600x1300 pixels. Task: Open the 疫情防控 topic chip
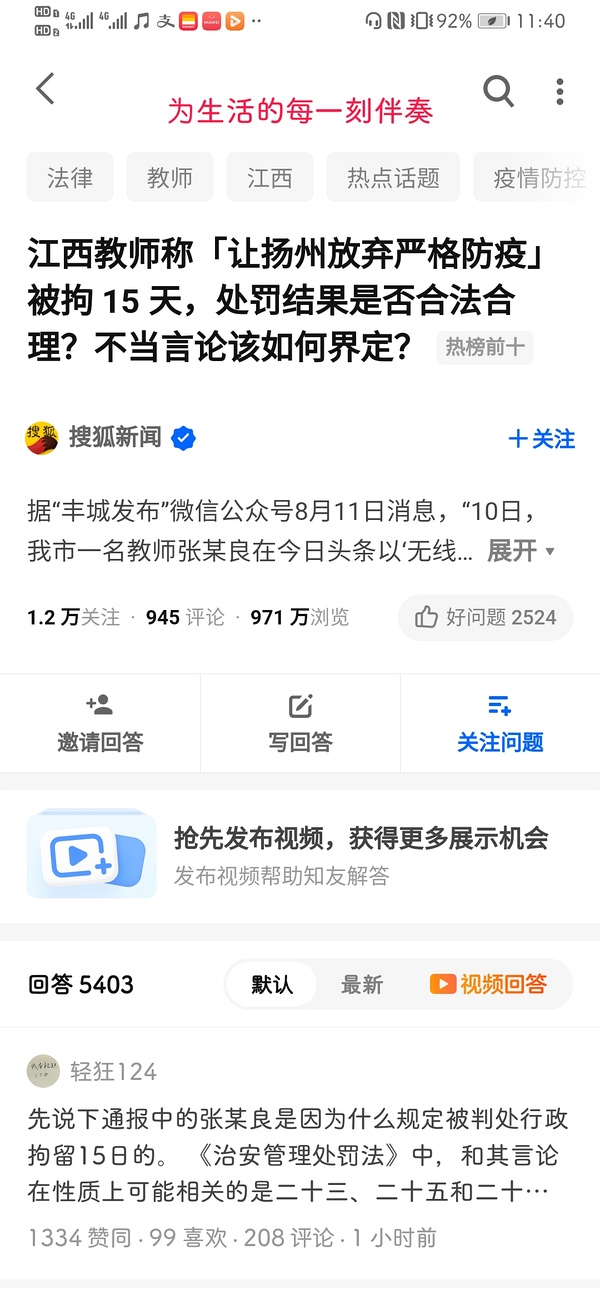(538, 178)
